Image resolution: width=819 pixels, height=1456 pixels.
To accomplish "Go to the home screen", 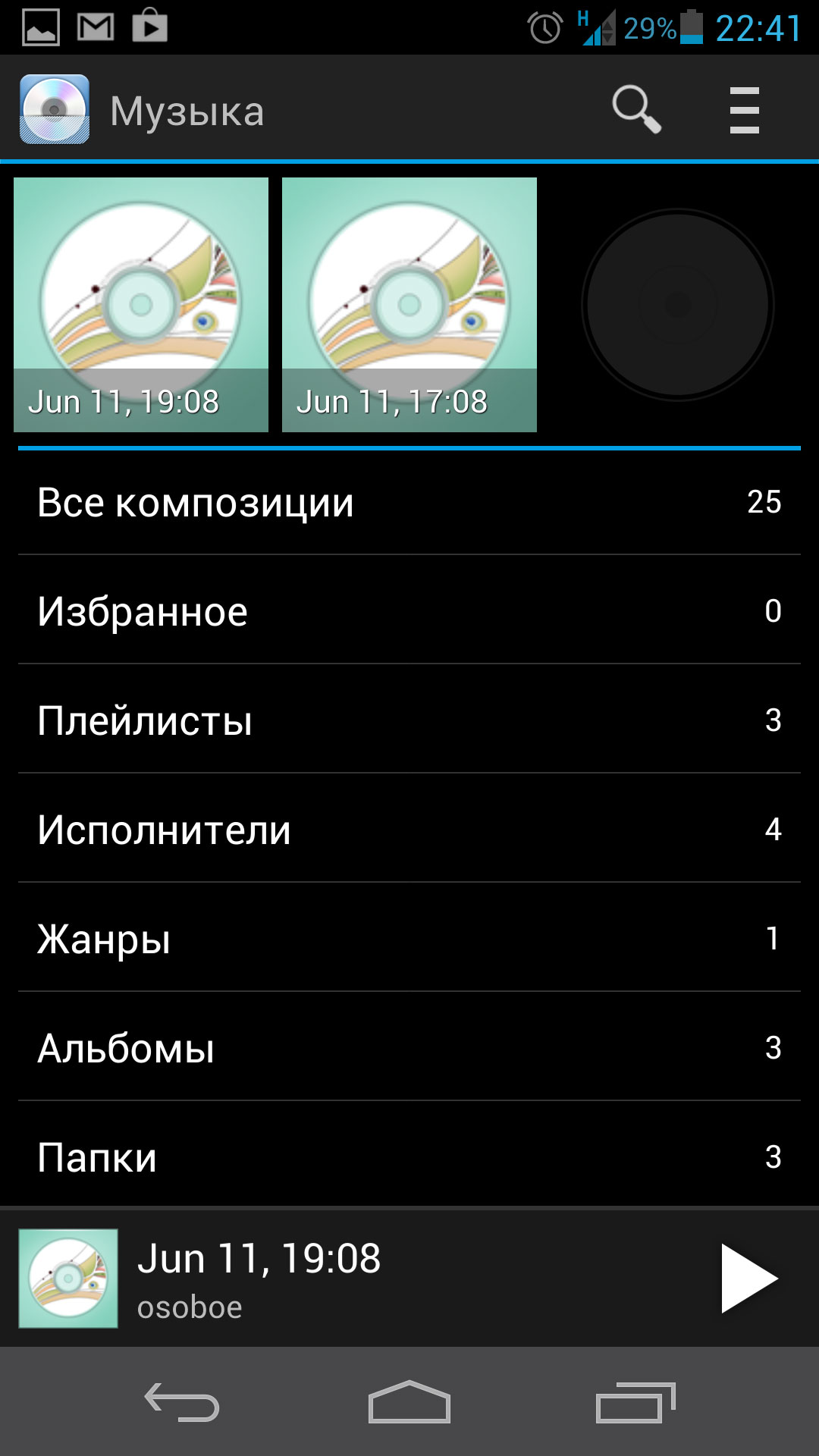I will pos(409,1402).
